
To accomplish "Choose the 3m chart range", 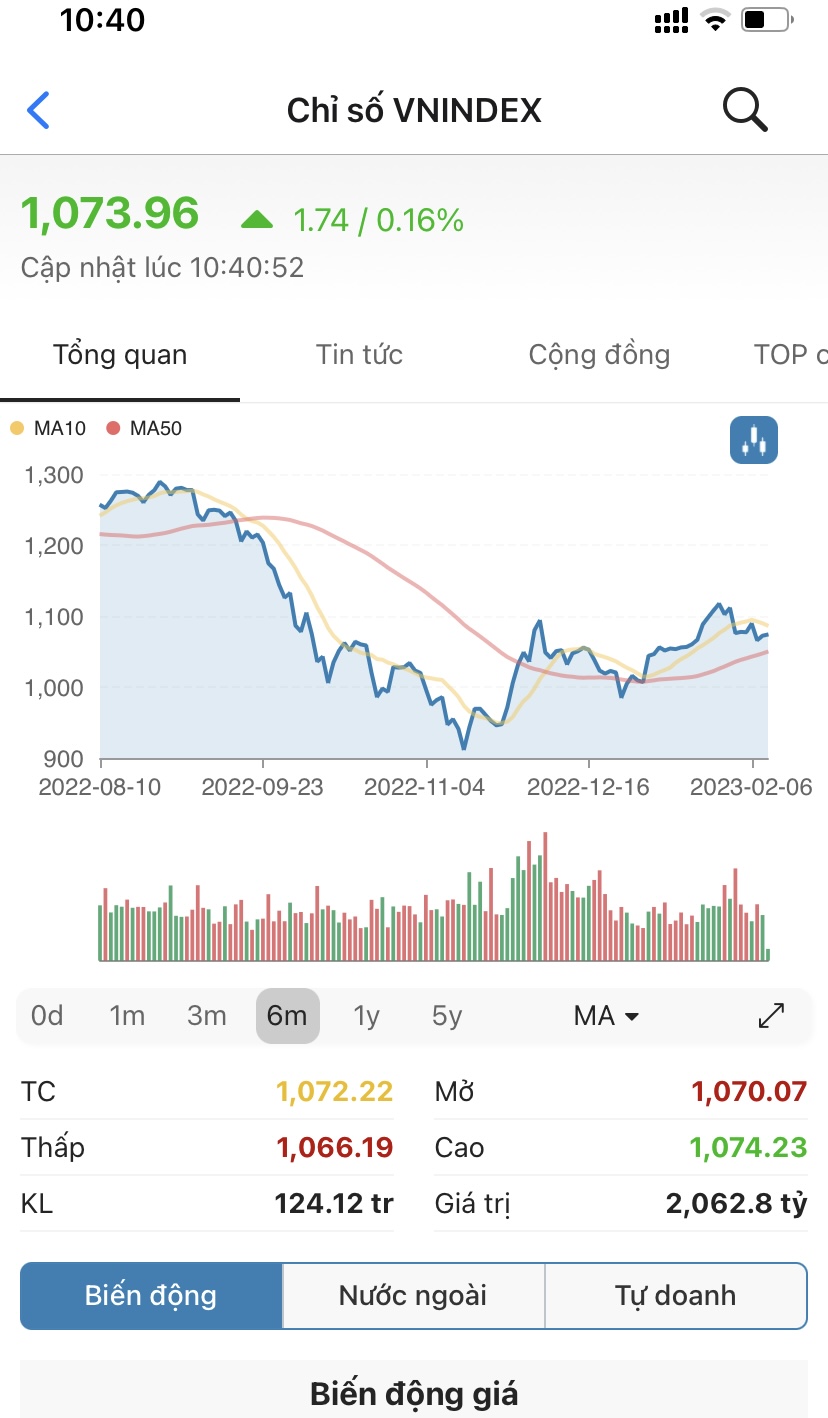I will [207, 1016].
